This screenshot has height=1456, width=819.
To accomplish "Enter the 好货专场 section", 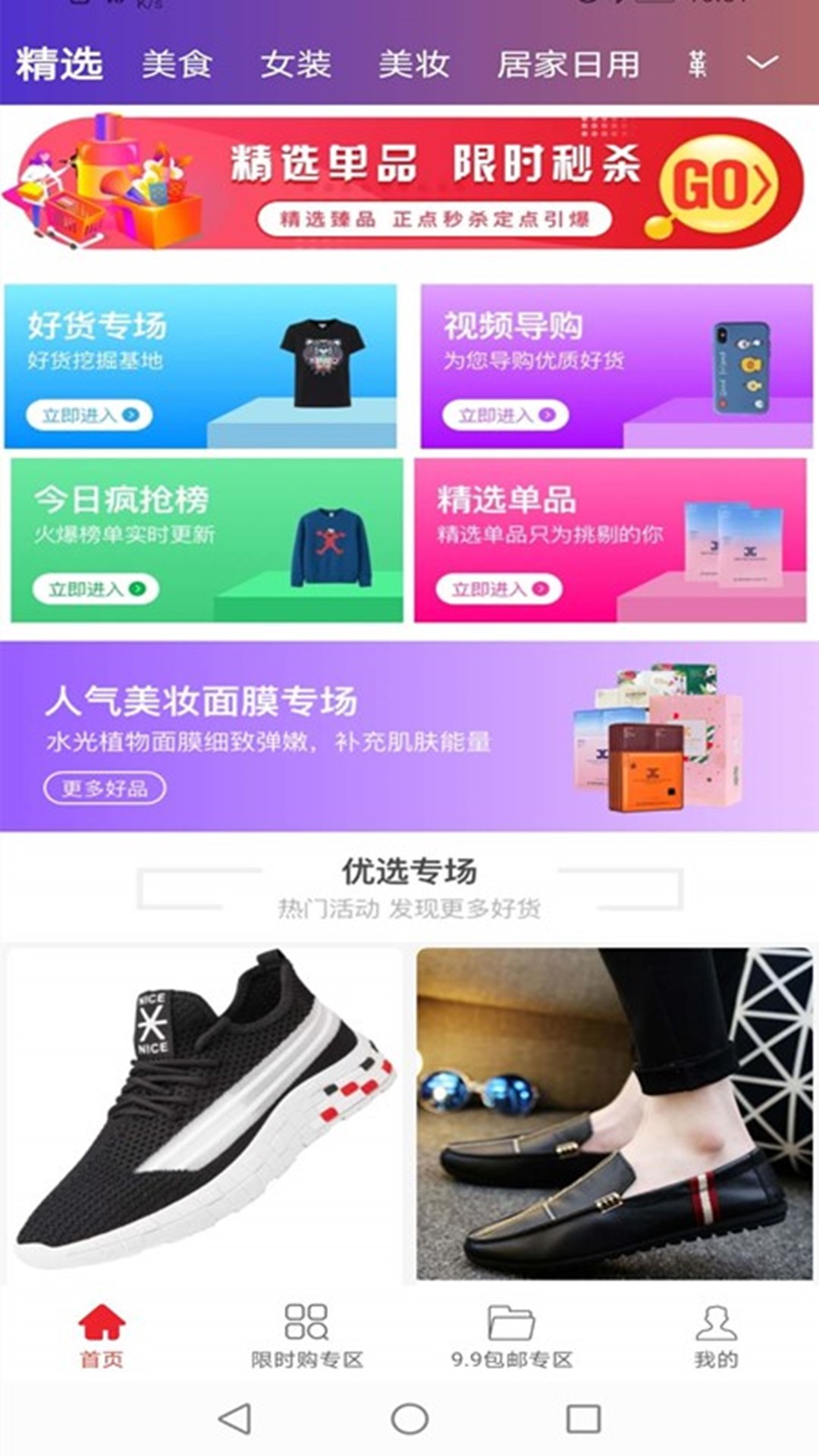I will 200,366.
